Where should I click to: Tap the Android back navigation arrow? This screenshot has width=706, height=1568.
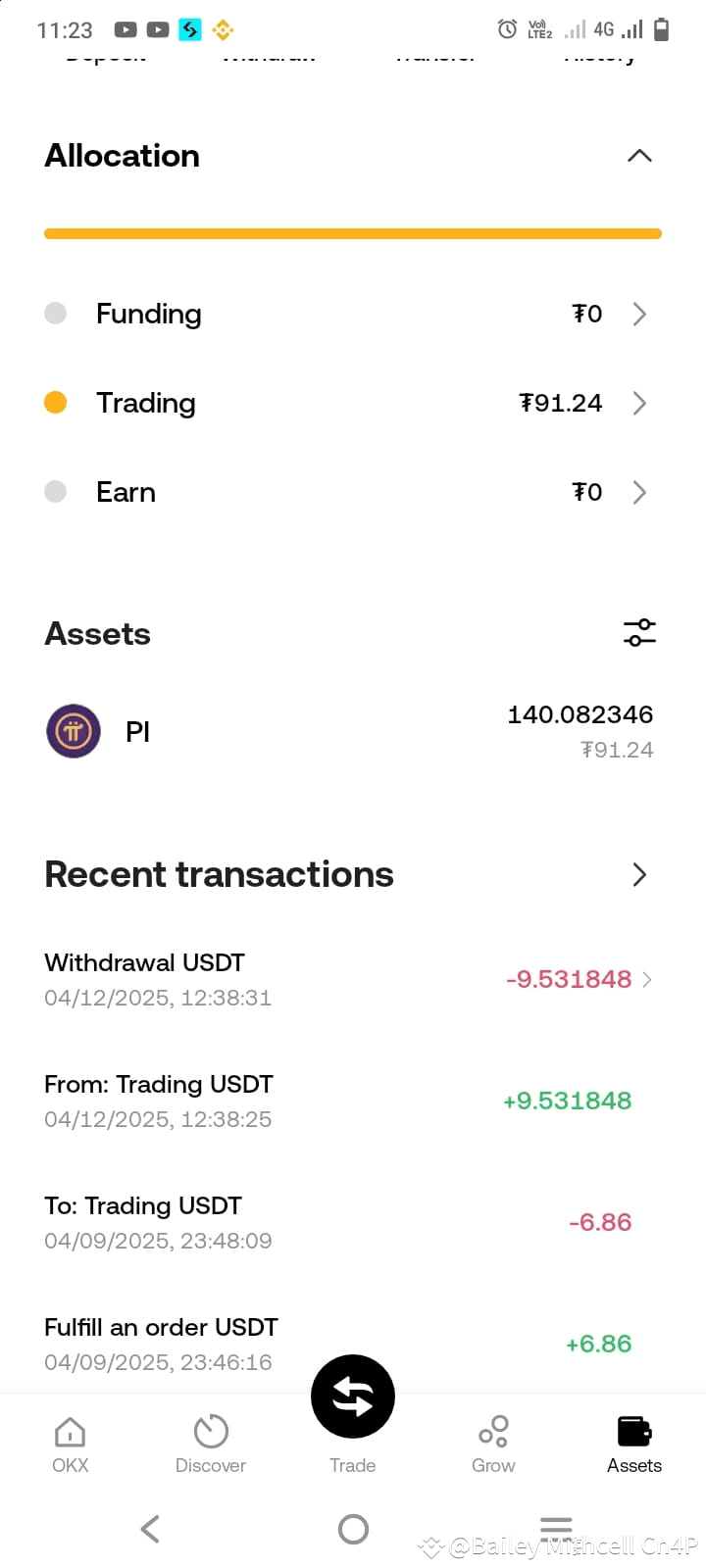(x=149, y=1528)
